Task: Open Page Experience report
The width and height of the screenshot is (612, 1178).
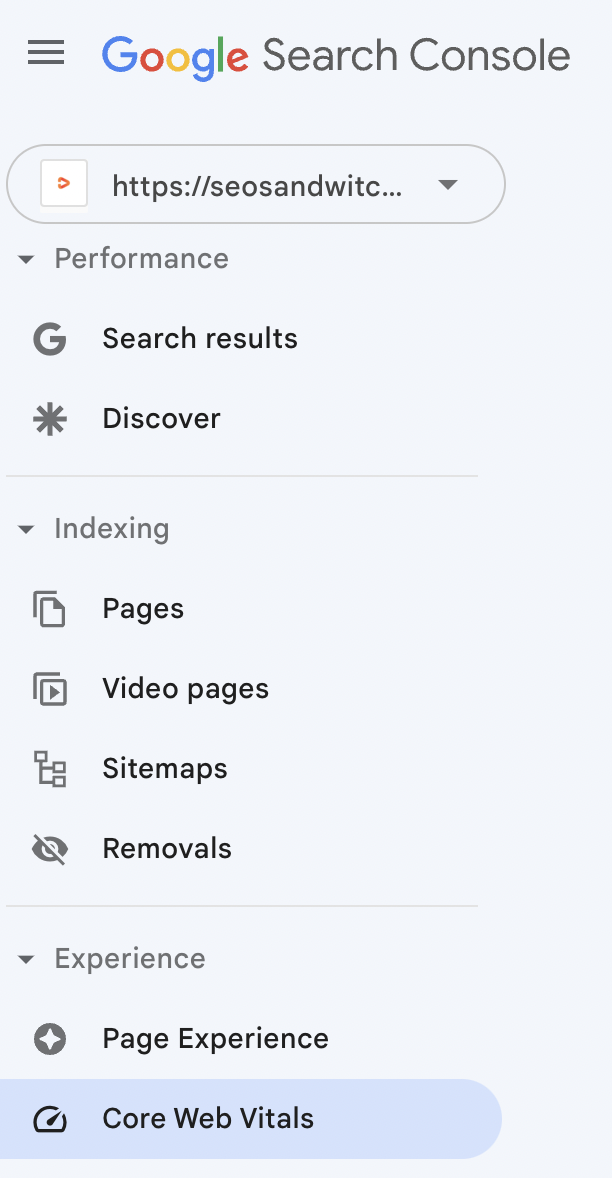Action: click(215, 1039)
